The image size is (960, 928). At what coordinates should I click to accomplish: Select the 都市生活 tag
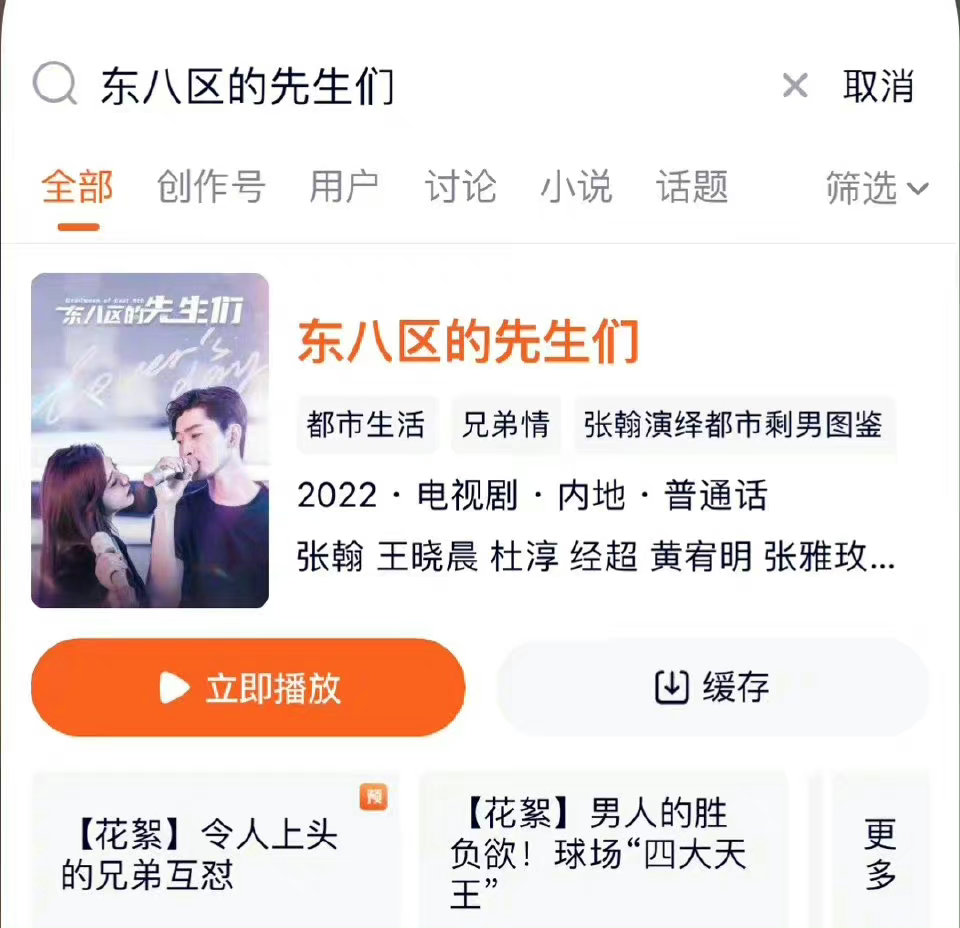click(x=366, y=424)
